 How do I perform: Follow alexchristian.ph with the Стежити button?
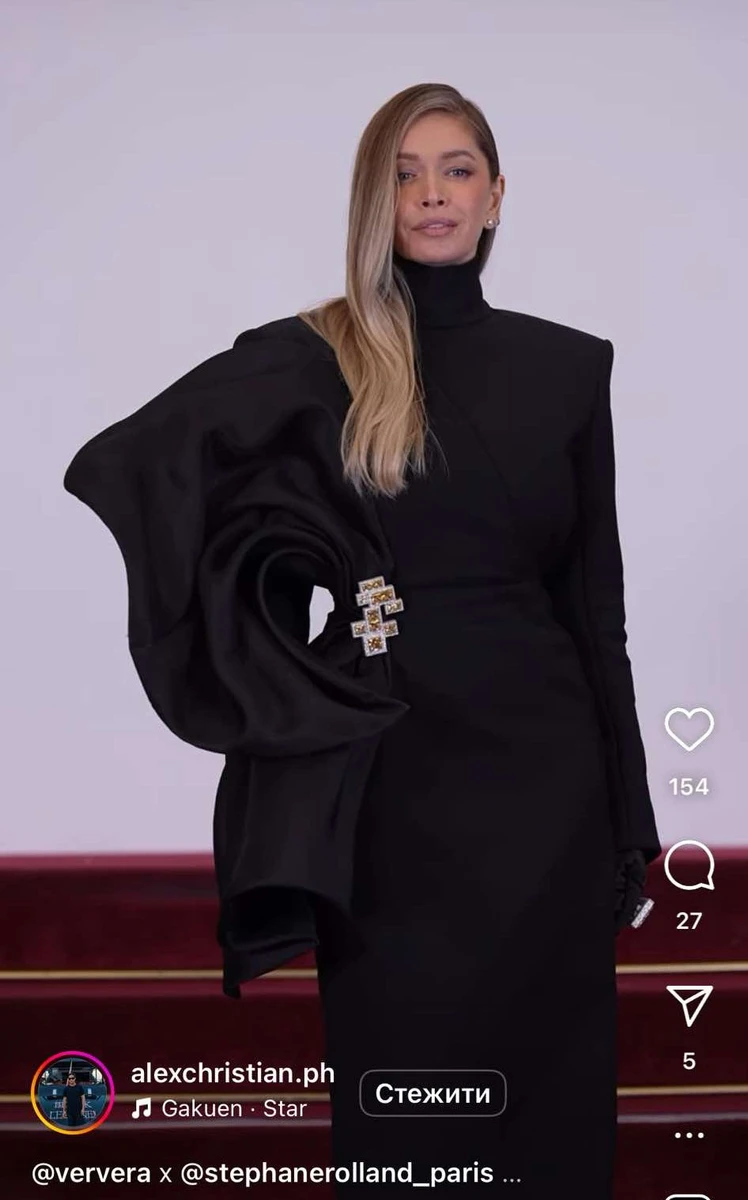pyautogui.click(x=432, y=1093)
